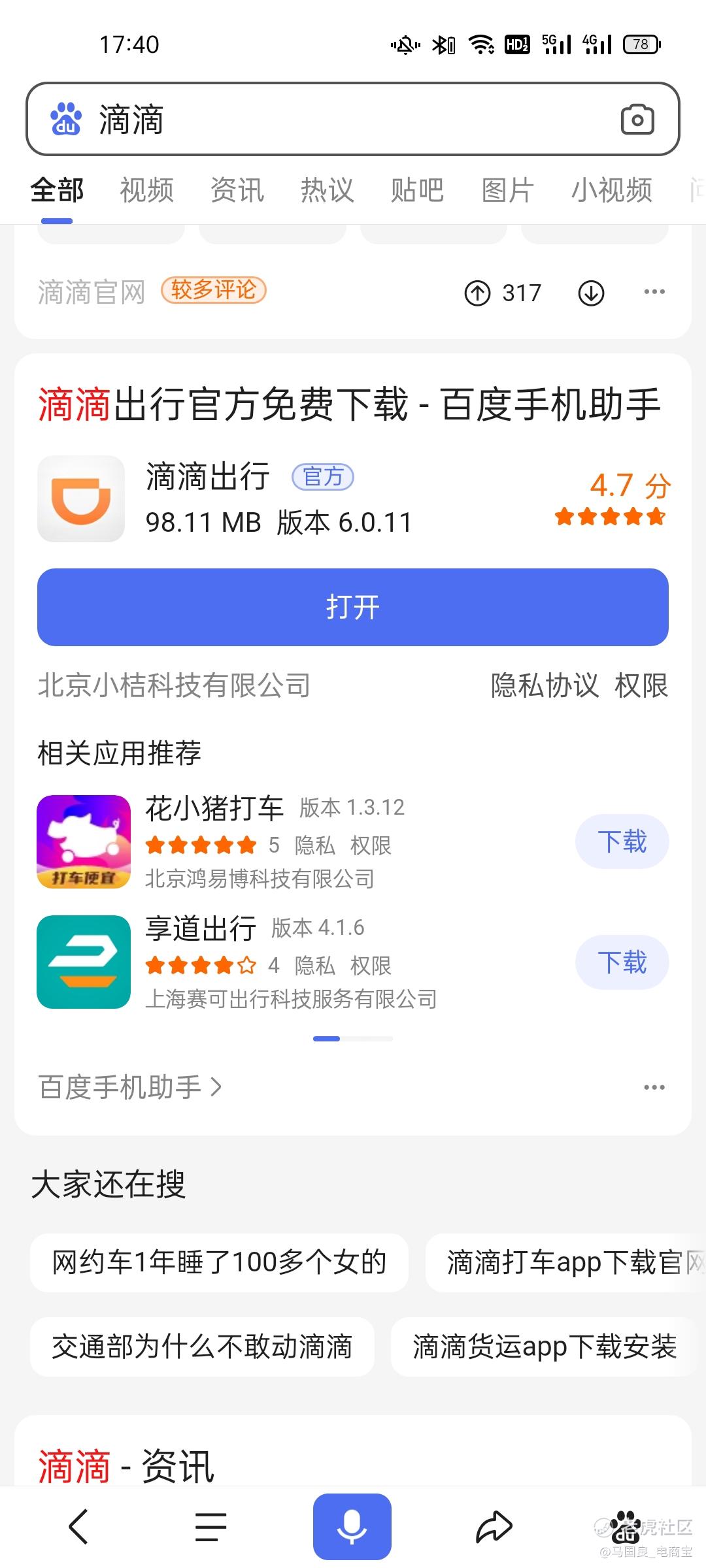Open 百度手机助手 source link

pyautogui.click(x=130, y=1087)
